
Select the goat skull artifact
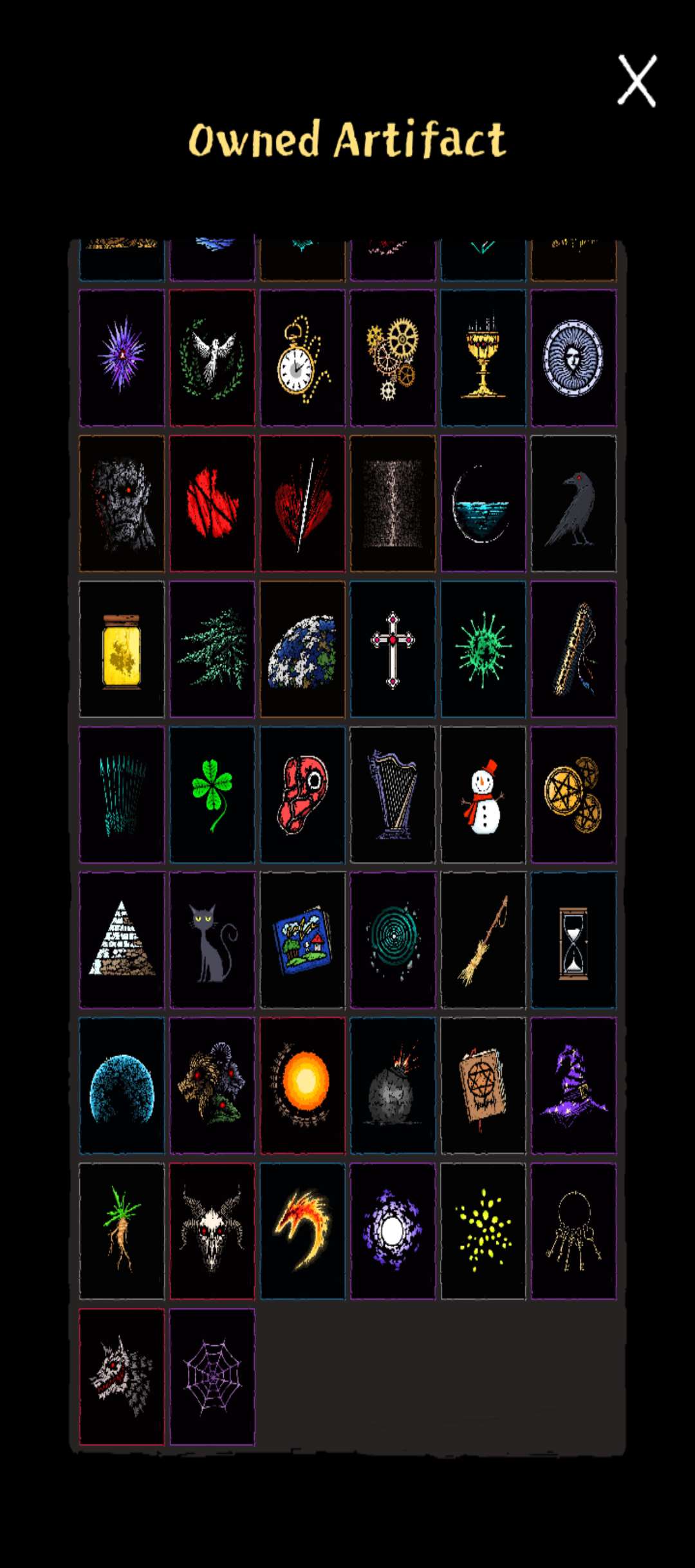point(212,1231)
